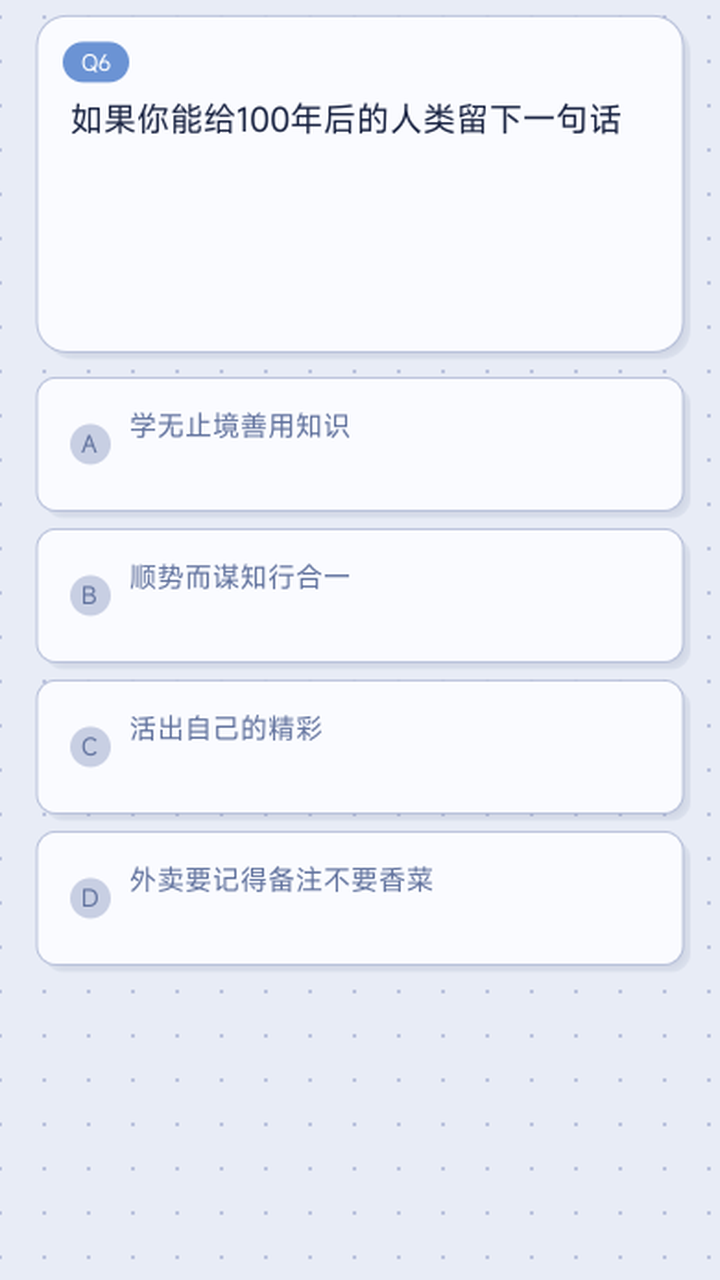Choose option B 顺势而谋知行合一
720x1280 pixels.
pyautogui.click(x=360, y=596)
